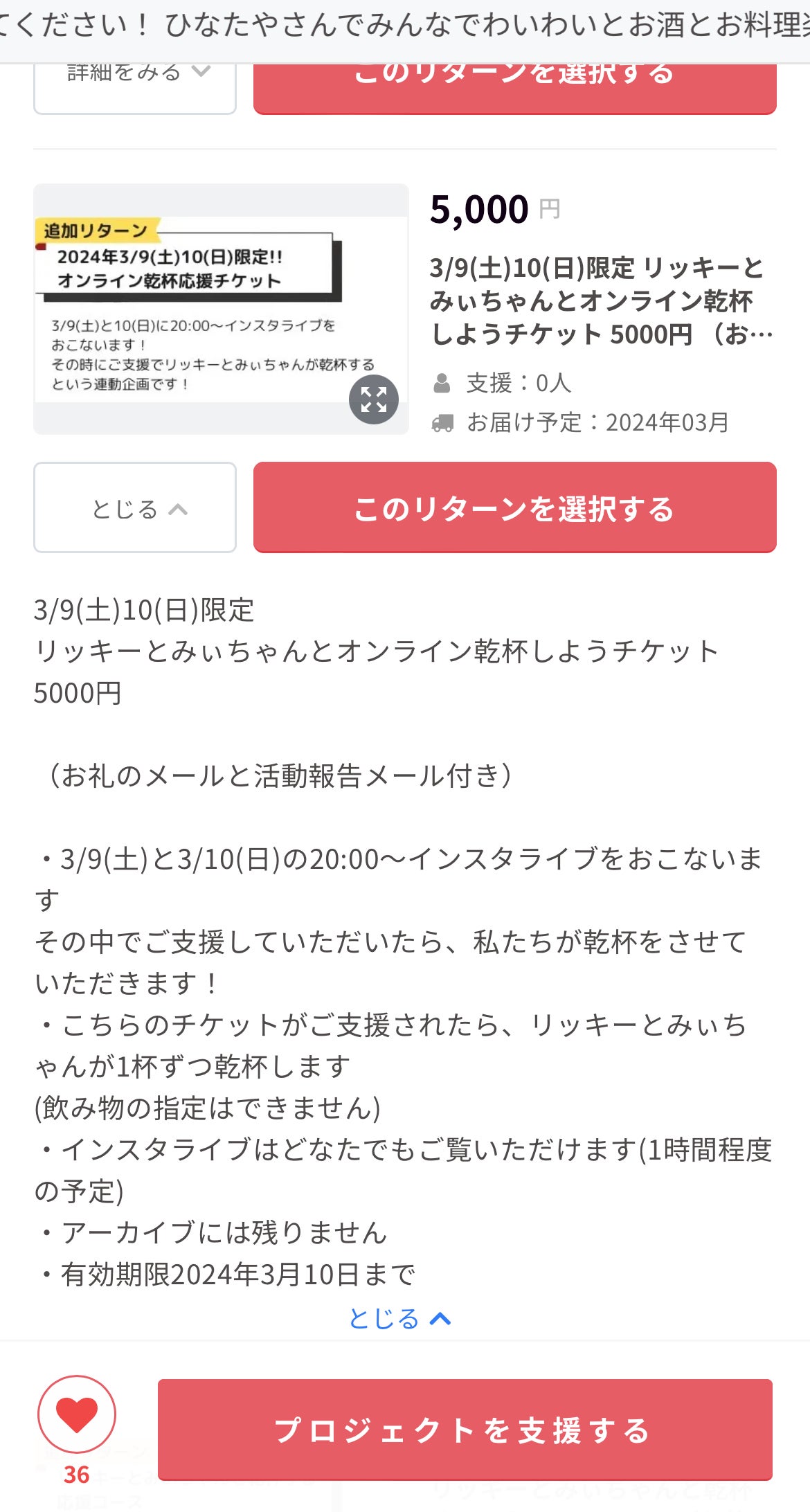The height and width of the screenshot is (1512, 810).
Task: Open the 追加リターン ticket image tile
Action: pyautogui.click(x=221, y=309)
